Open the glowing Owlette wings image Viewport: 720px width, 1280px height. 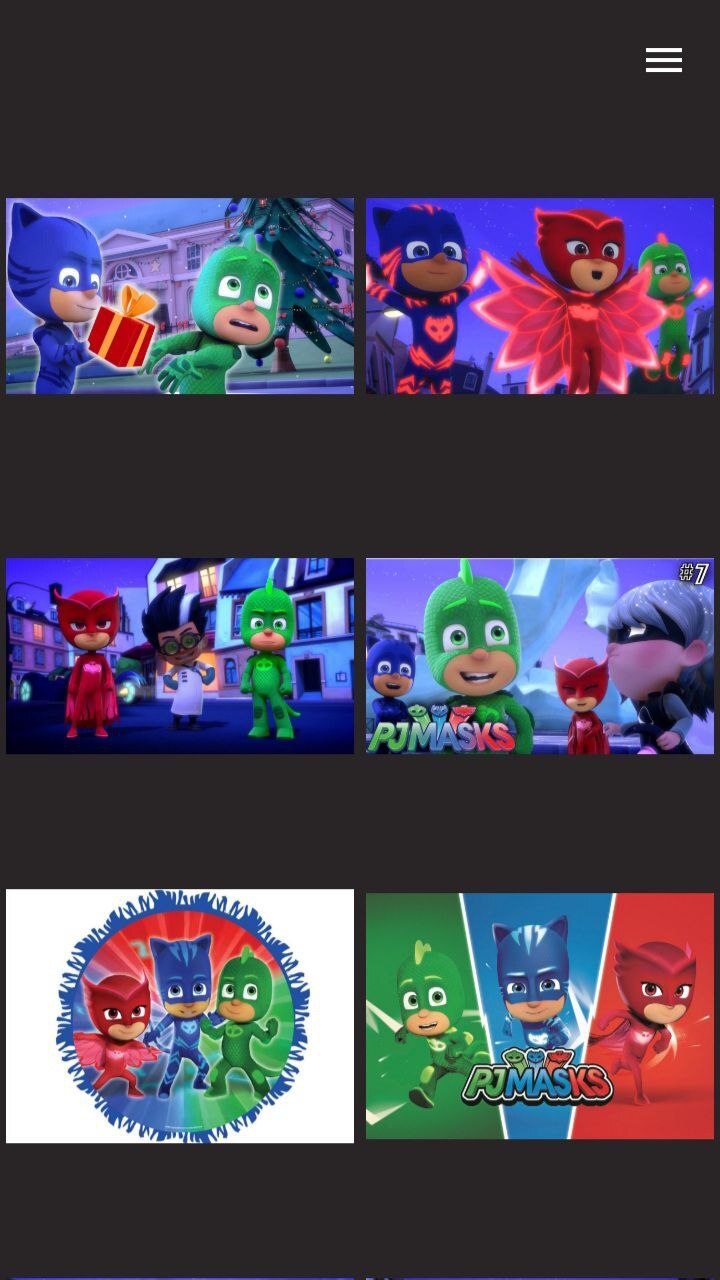[540, 296]
